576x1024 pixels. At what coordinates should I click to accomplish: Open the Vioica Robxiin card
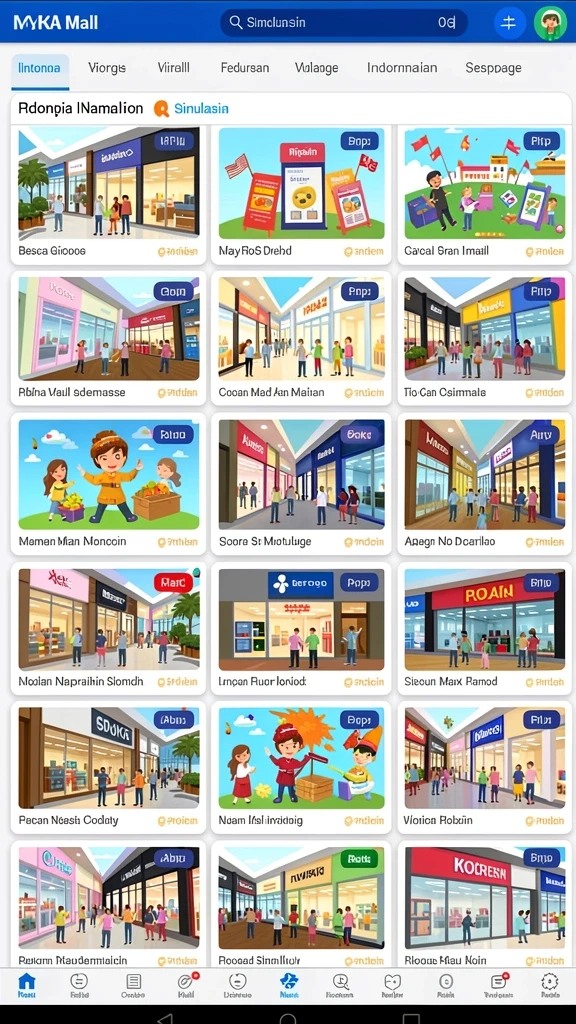pyautogui.click(x=485, y=767)
